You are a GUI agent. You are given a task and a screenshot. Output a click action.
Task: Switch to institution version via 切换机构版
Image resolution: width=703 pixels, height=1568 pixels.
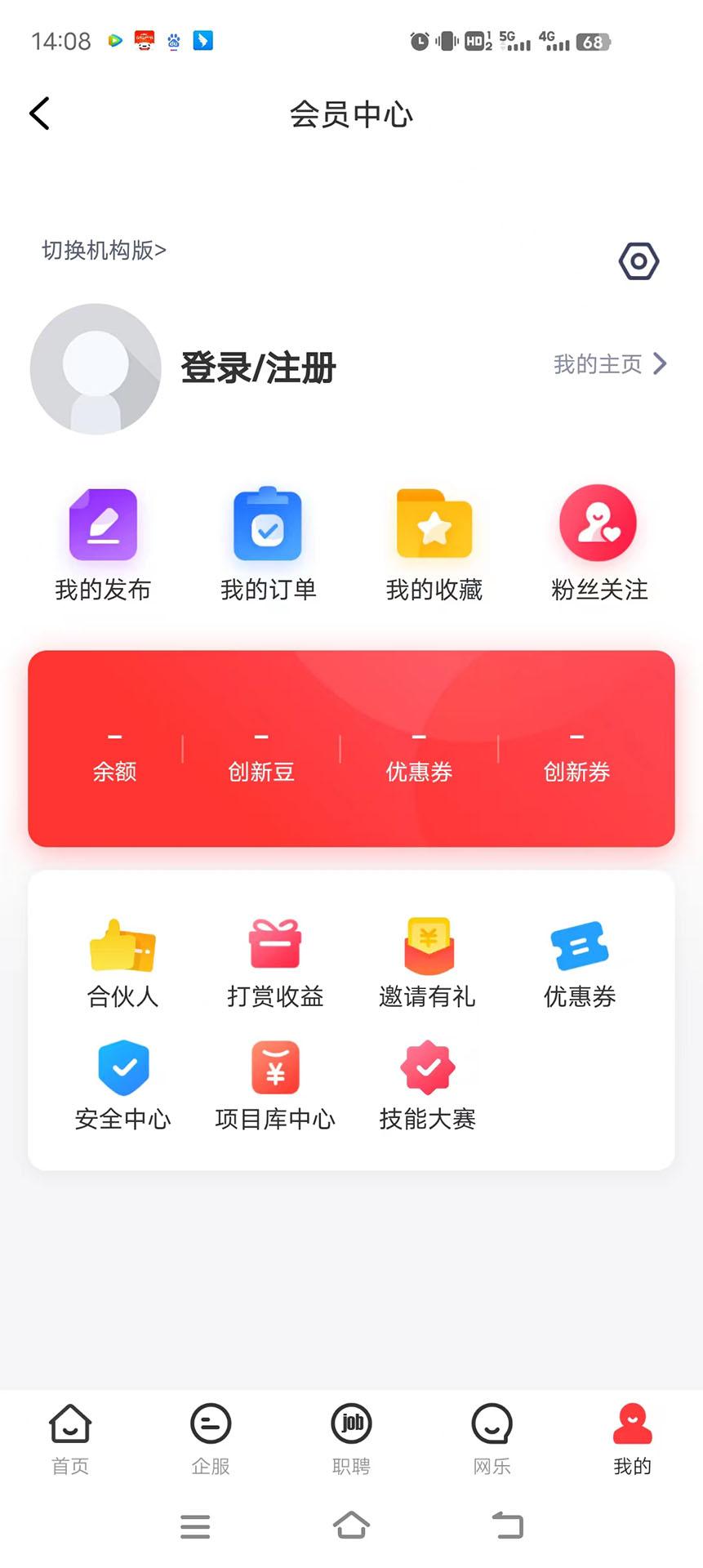[105, 251]
